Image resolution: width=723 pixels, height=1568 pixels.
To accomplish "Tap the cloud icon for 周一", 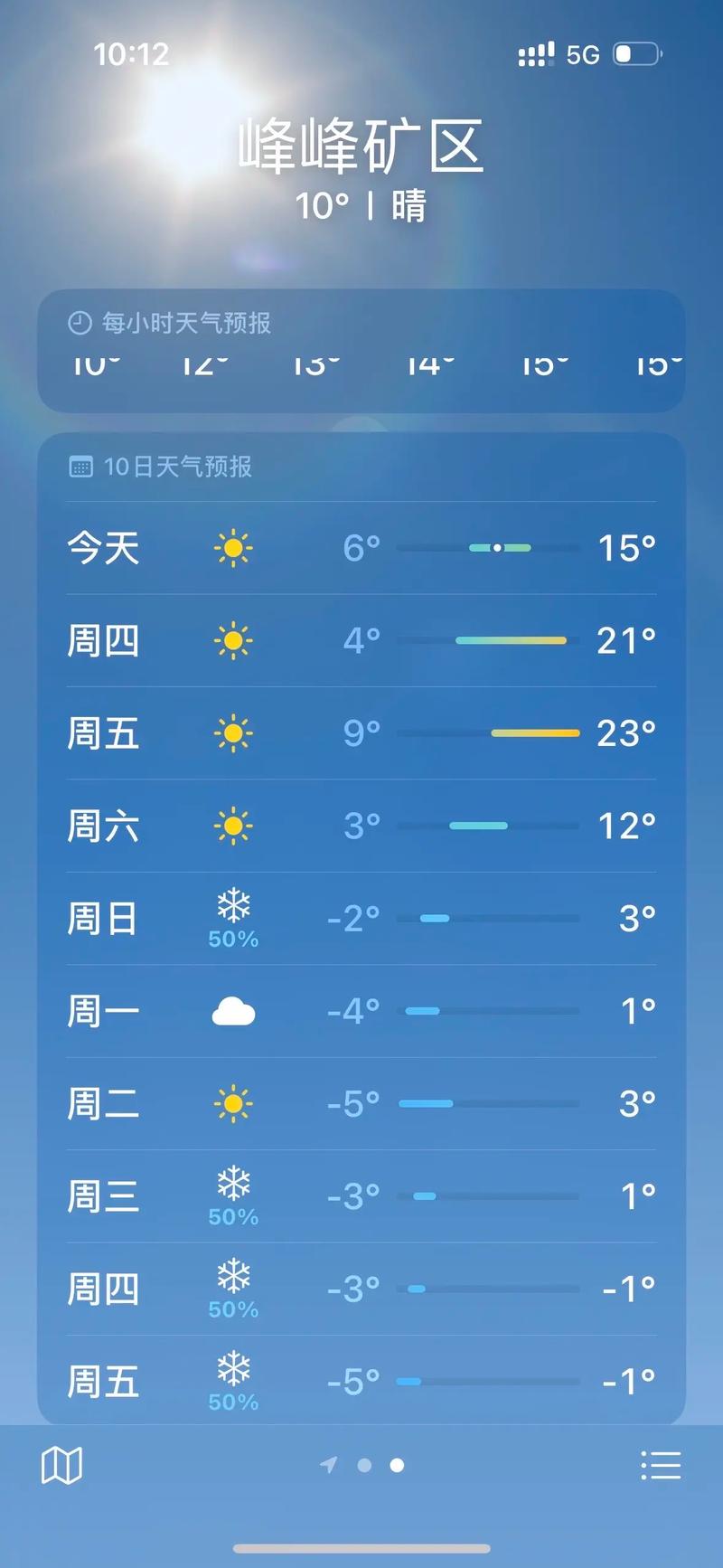I will [x=233, y=1012].
